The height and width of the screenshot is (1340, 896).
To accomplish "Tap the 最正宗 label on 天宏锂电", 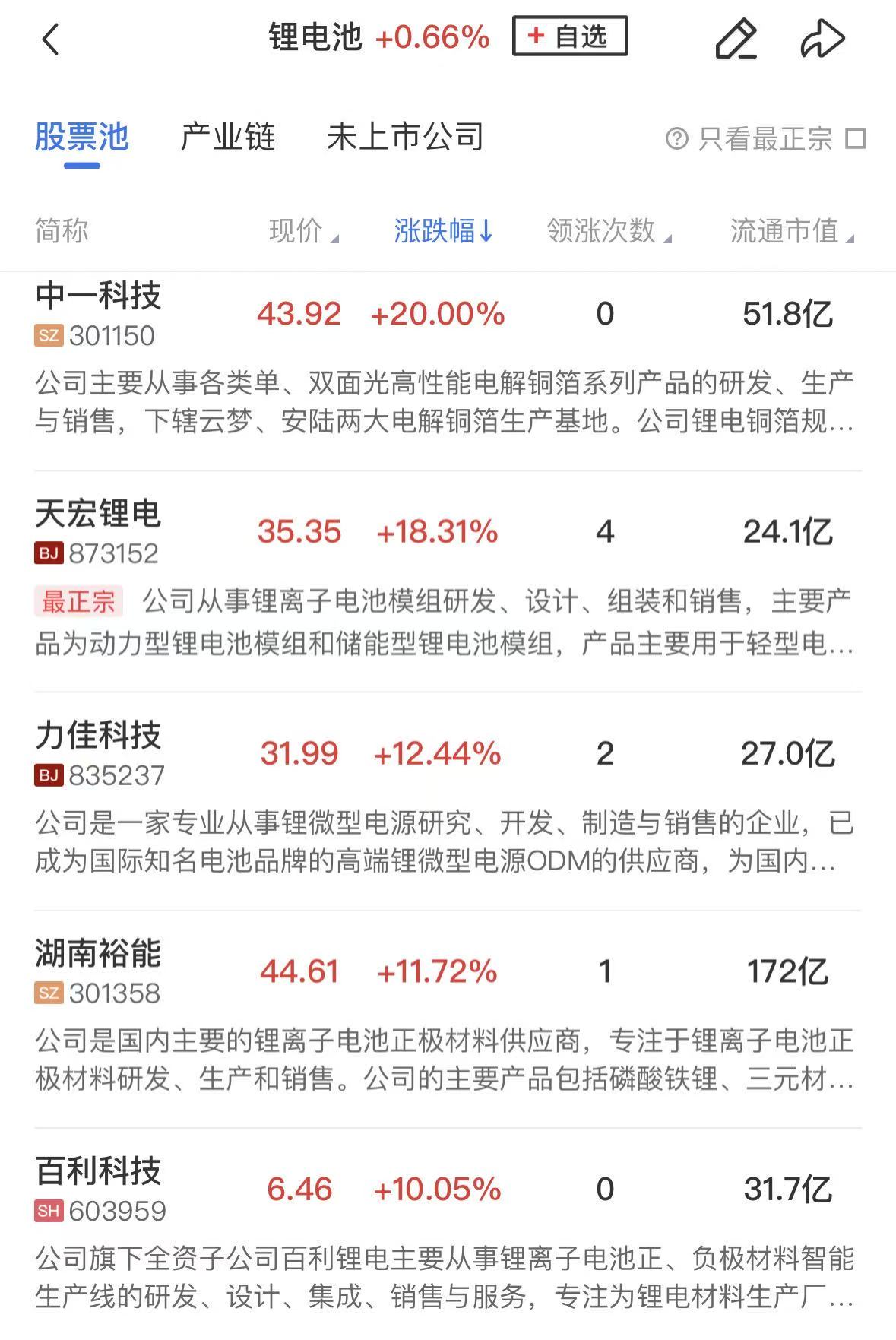I will click(78, 600).
